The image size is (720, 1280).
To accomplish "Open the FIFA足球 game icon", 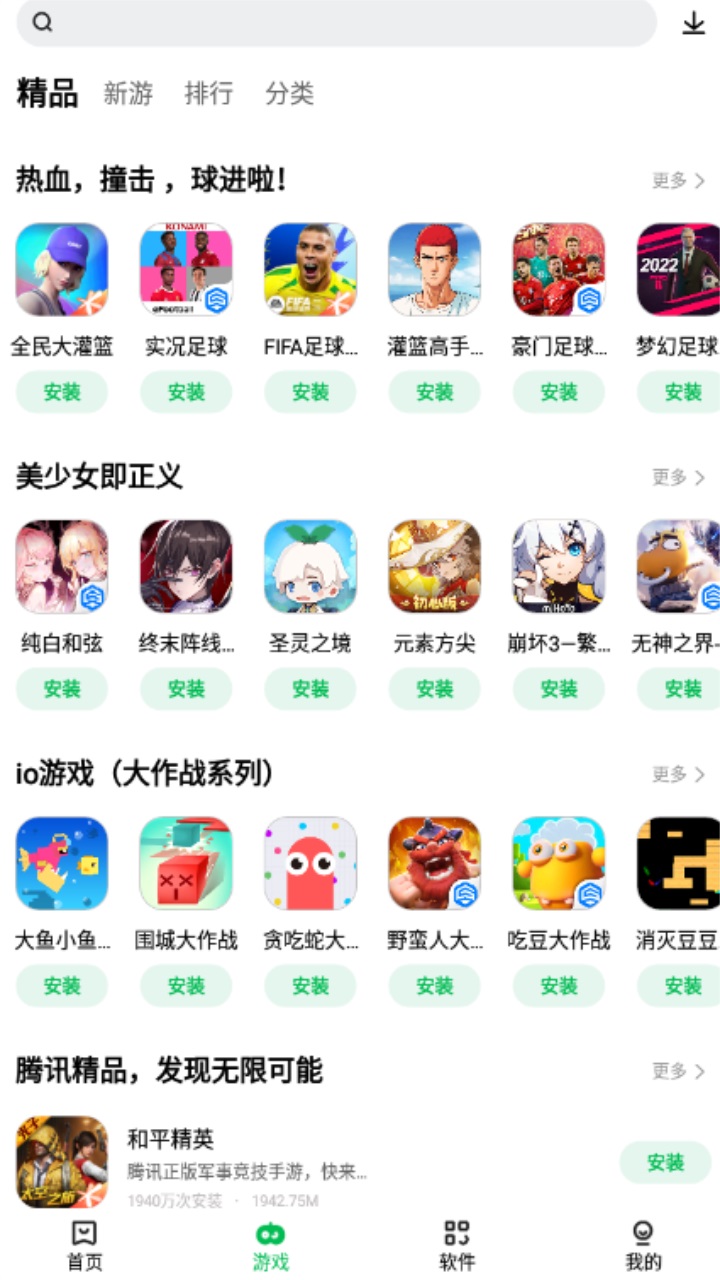I will (310, 270).
